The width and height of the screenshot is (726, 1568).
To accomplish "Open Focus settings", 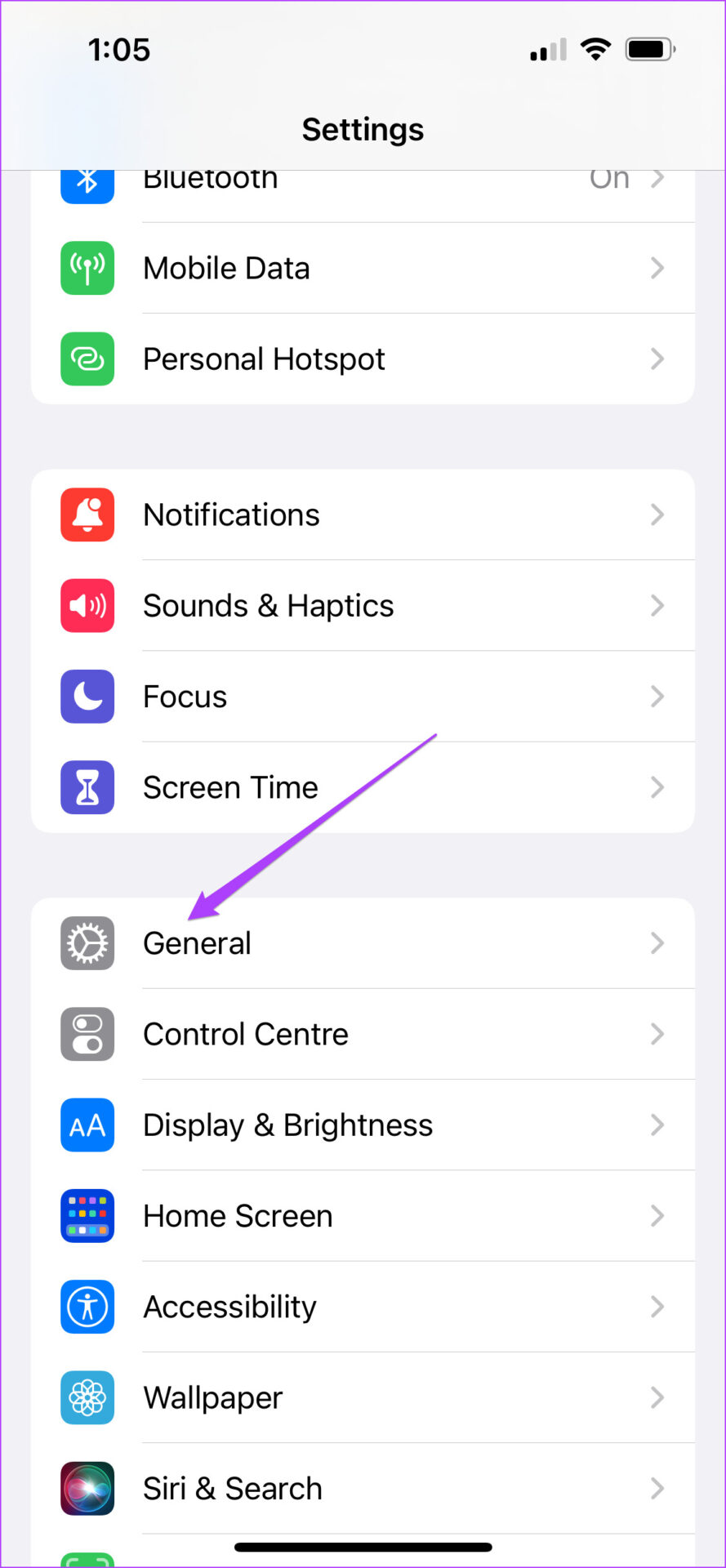I will pyautogui.click(x=363, y=697).
